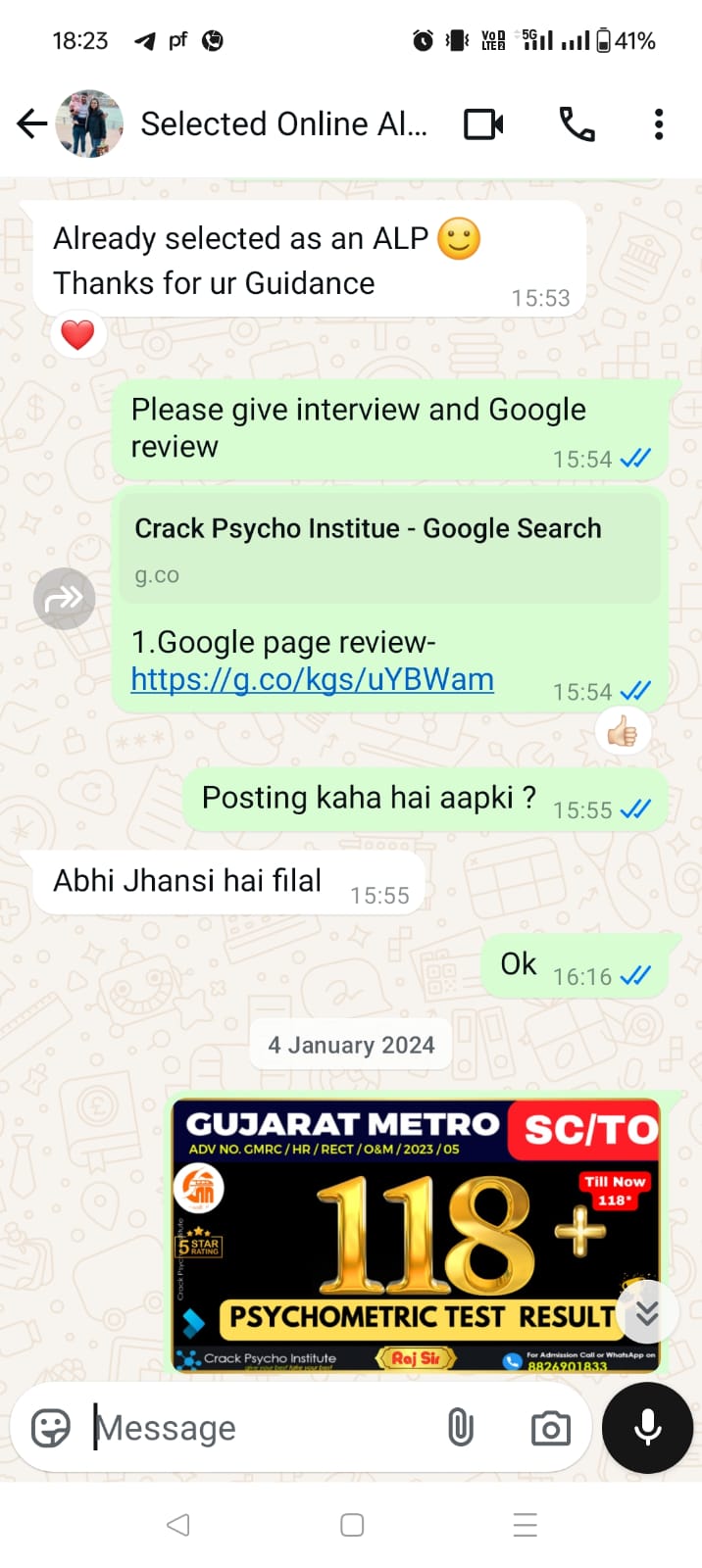
Task: Attach a file with the paperclip
Action: [460, 1428]
